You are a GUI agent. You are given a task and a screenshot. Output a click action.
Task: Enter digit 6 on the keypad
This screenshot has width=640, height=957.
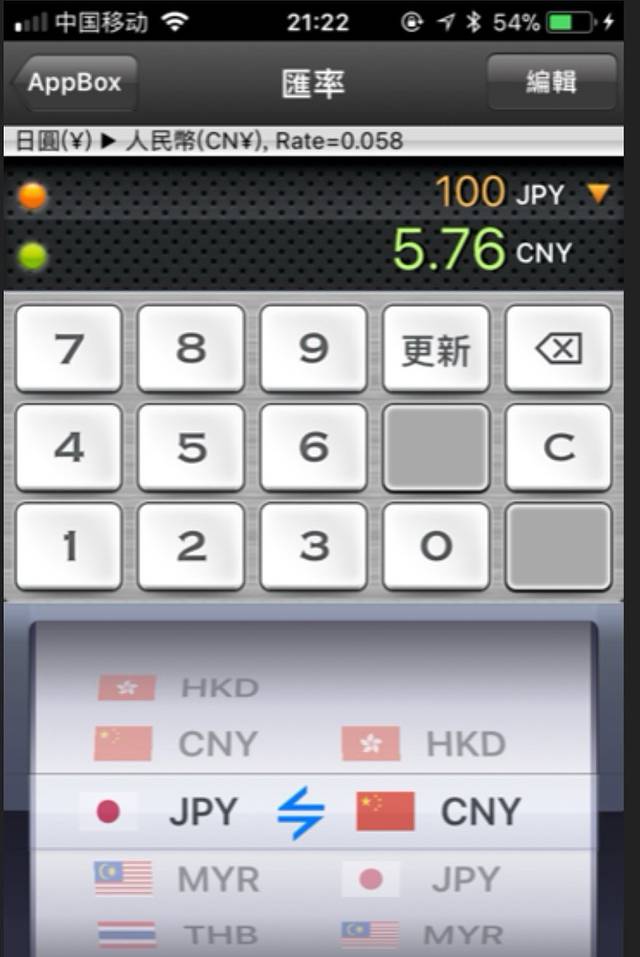tap(314, 447)
